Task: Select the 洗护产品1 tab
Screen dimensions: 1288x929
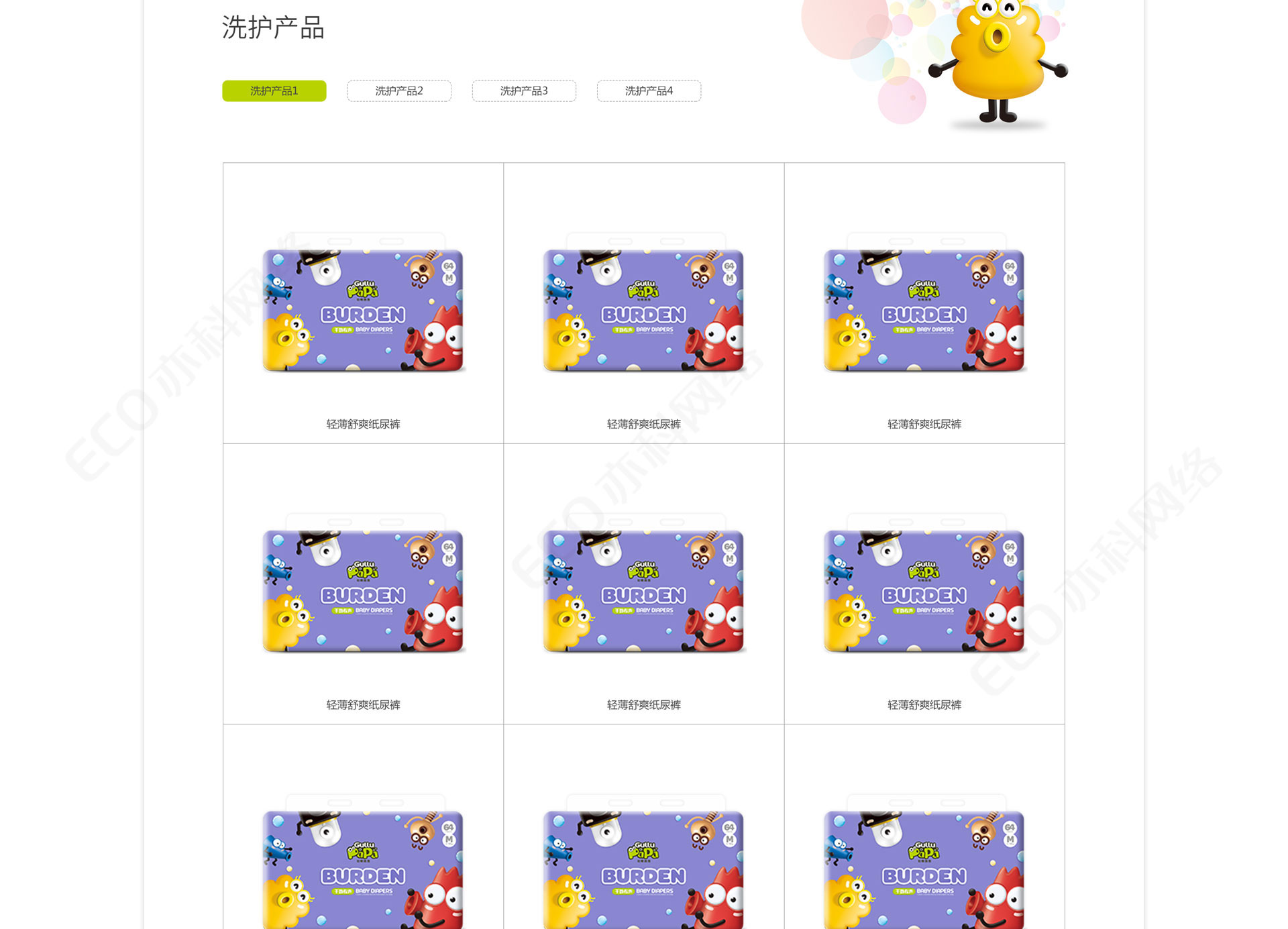Action: pos(274,91)
